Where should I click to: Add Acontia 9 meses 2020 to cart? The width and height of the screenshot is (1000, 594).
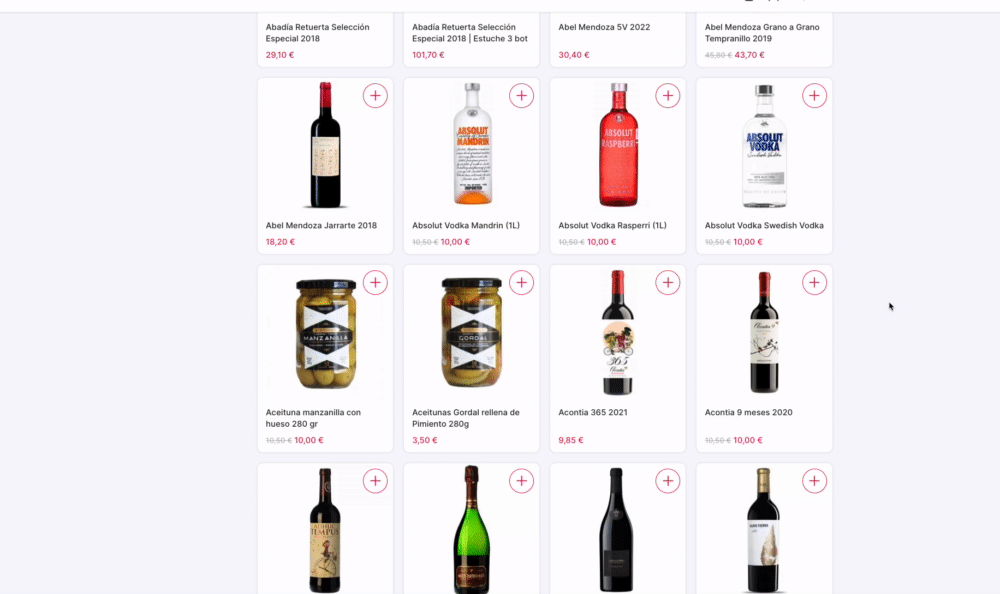click(x=814, y=283)
